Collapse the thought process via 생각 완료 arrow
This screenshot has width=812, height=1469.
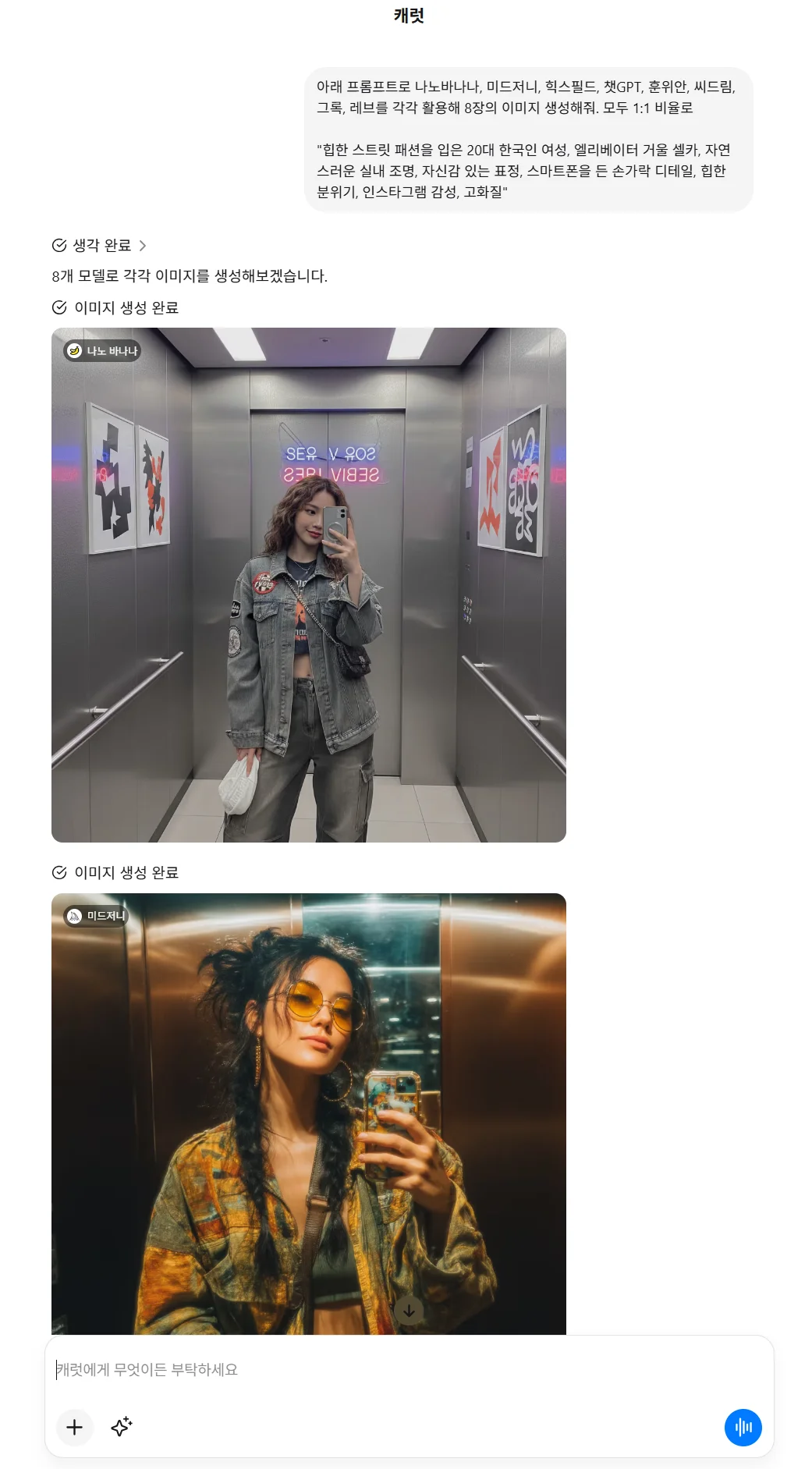point(144,244)
